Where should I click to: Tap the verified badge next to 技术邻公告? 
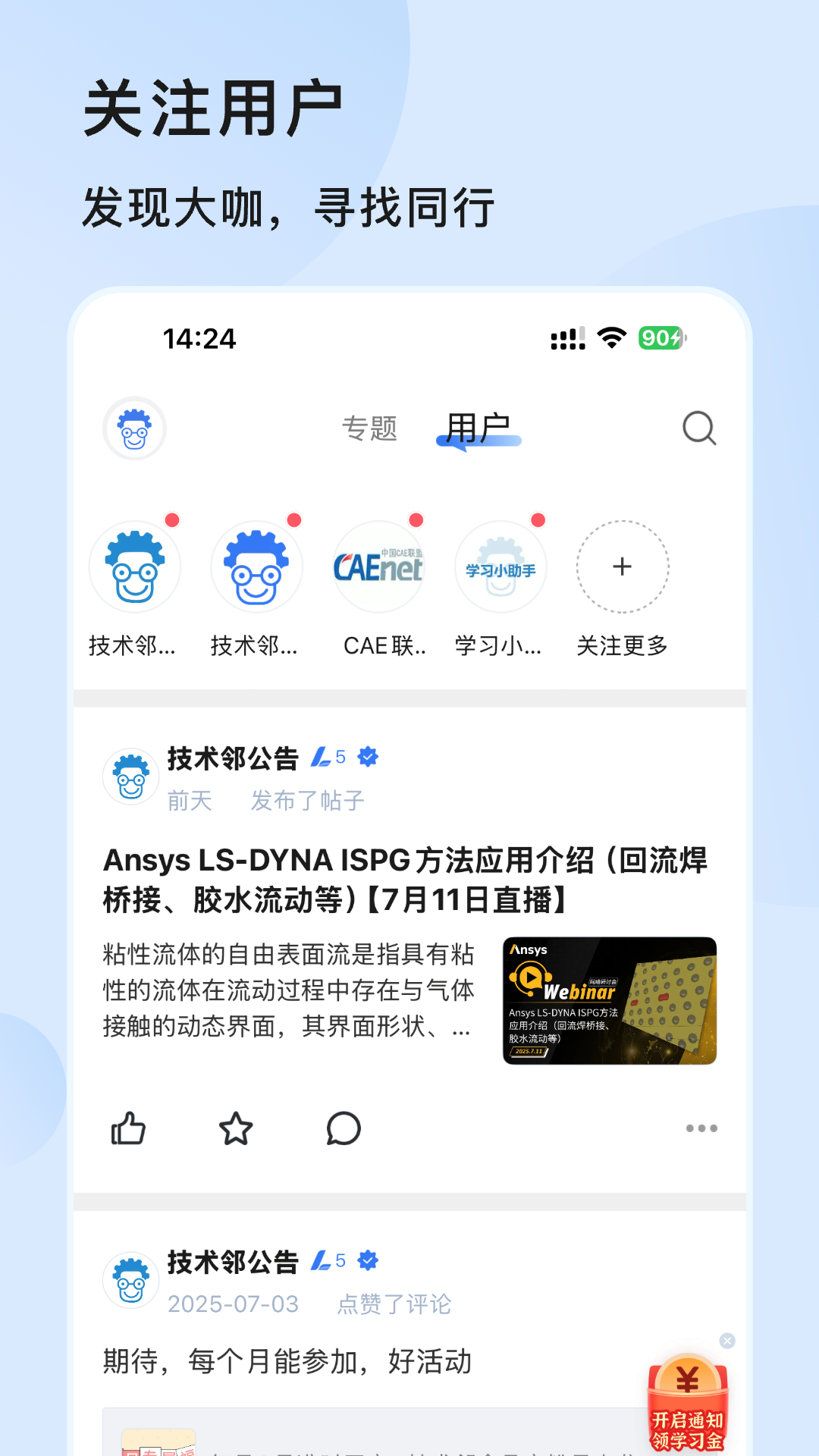[368, 757]
